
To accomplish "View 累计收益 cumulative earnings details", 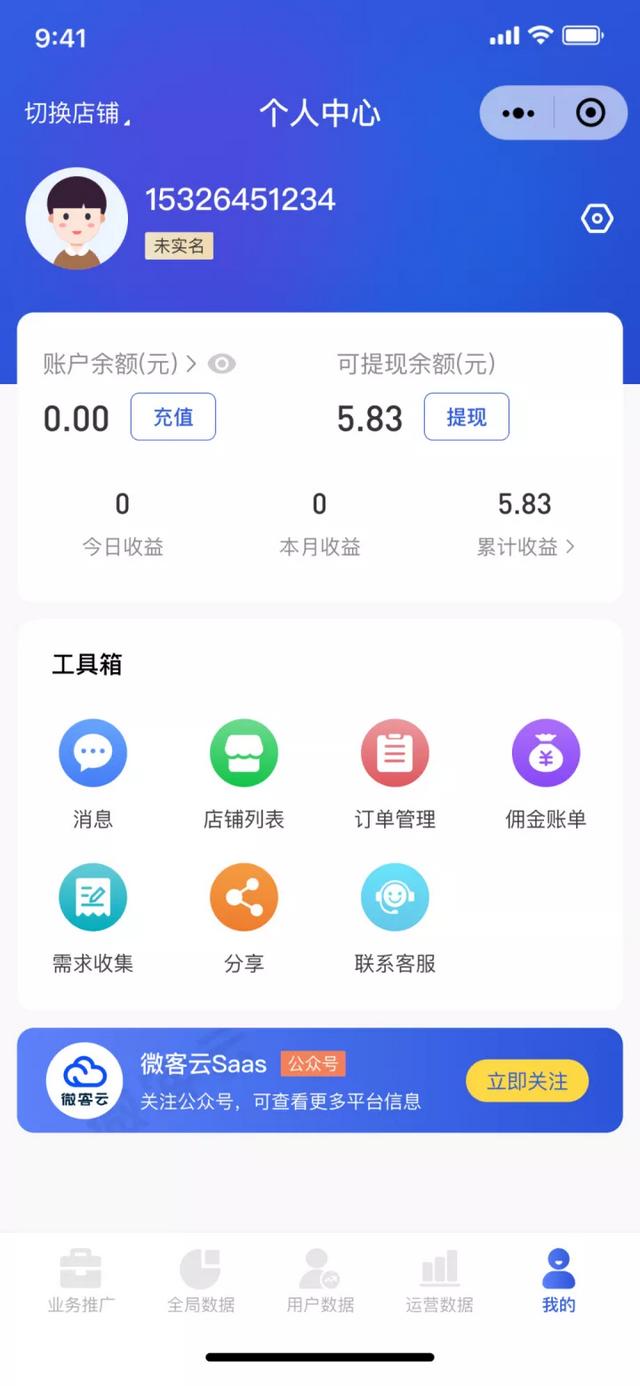I will [x=526, y=546].
